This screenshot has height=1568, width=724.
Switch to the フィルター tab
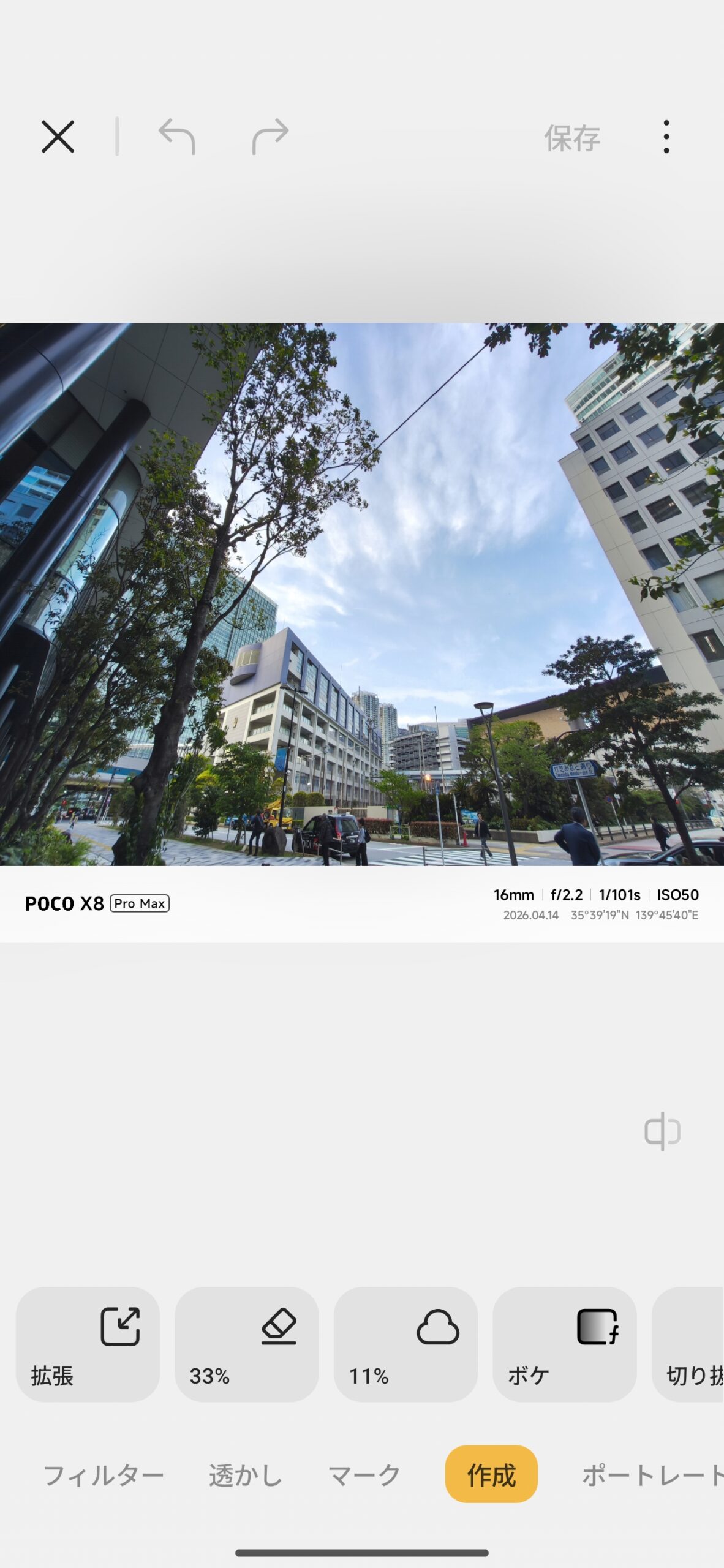coord(104,1475)
